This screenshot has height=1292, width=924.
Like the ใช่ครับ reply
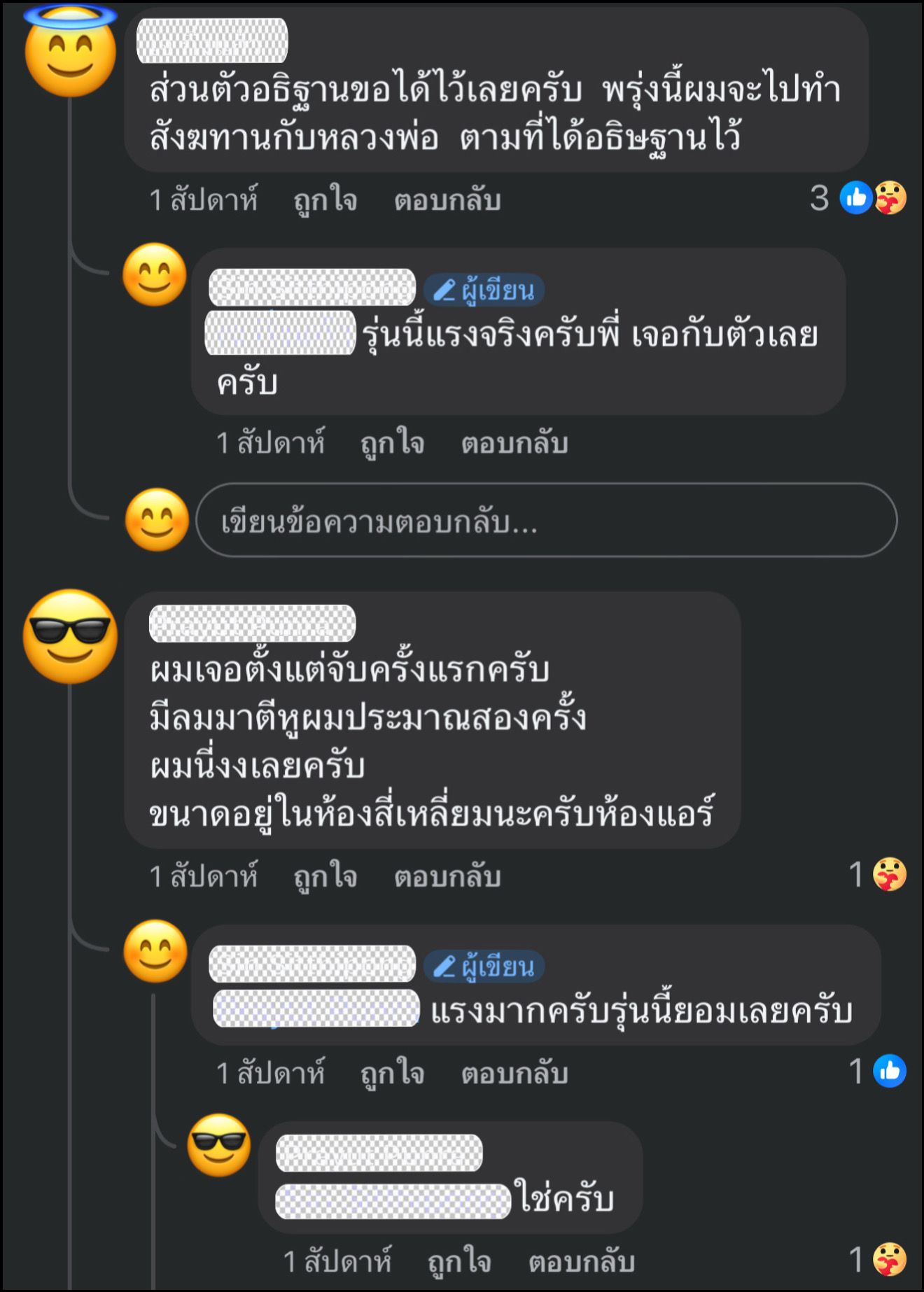(459, 1262)
